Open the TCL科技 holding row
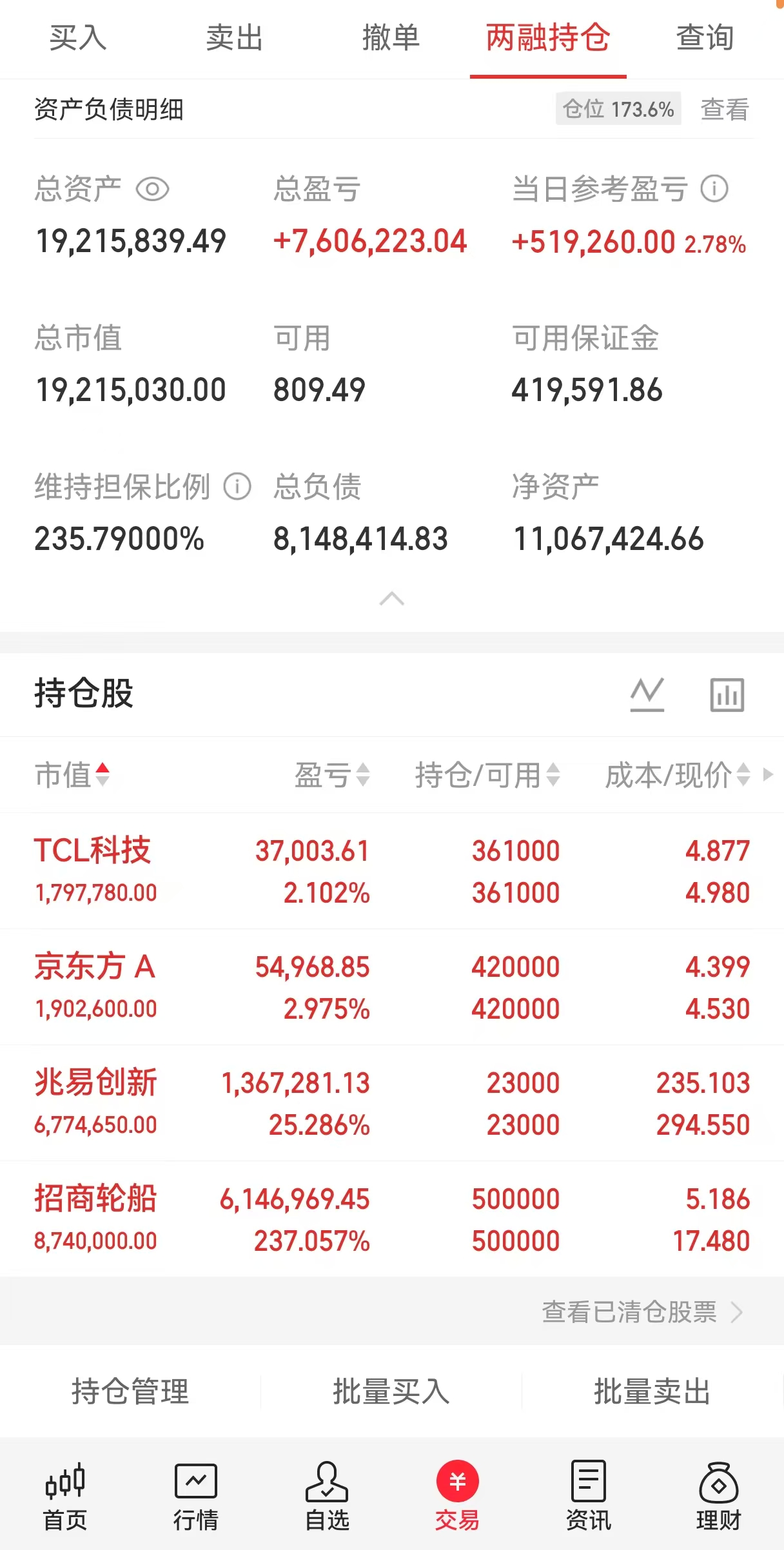784x1550 pixels. point(391,870)
